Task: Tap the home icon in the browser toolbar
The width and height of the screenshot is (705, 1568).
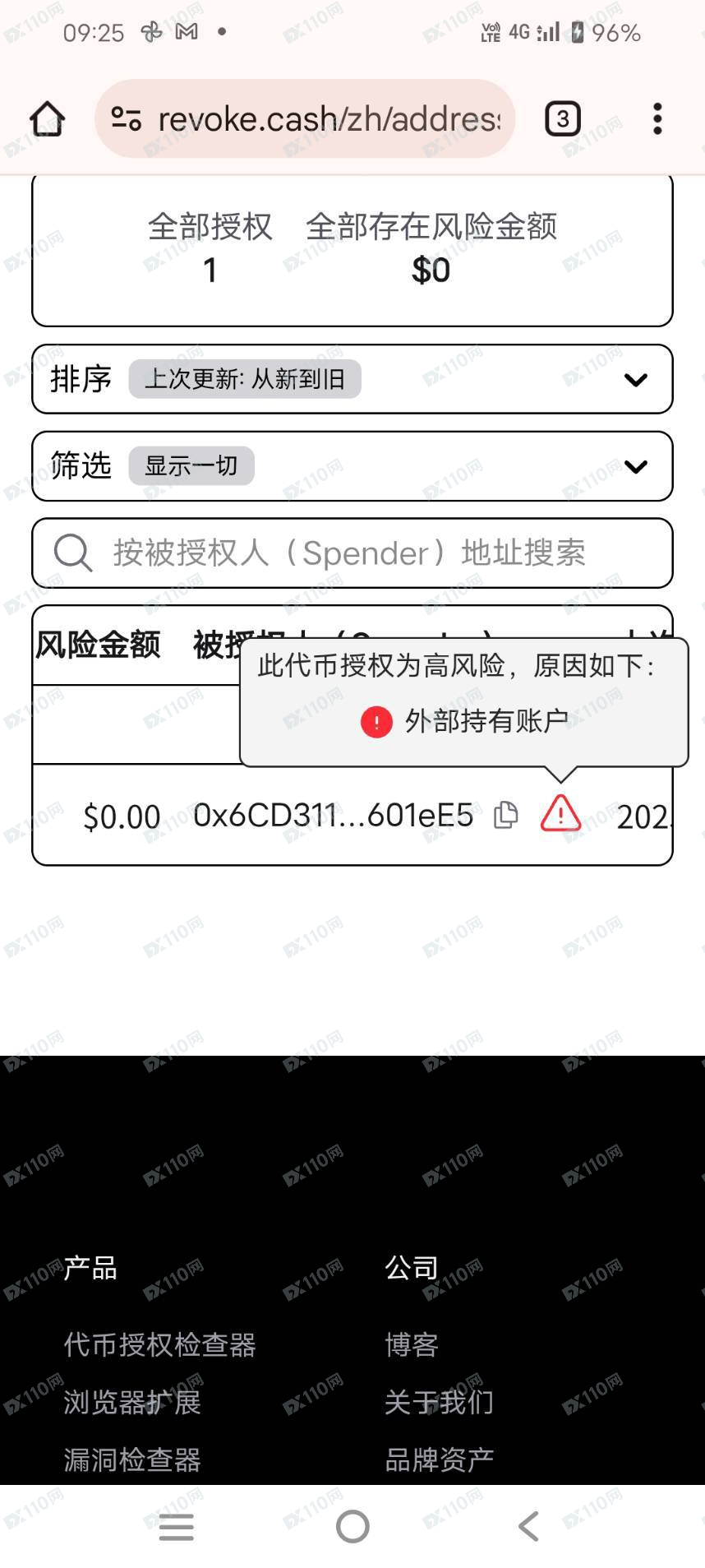Action: click(47, 118)
